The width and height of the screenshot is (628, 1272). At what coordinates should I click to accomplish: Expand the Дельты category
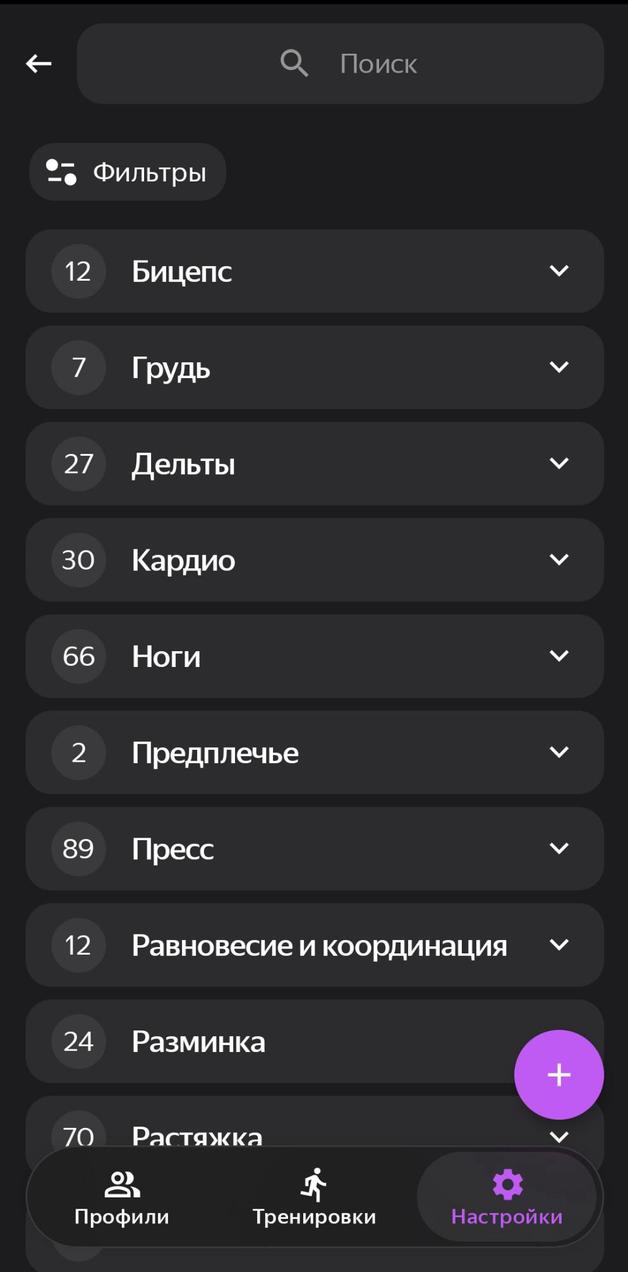pos(314,463)
